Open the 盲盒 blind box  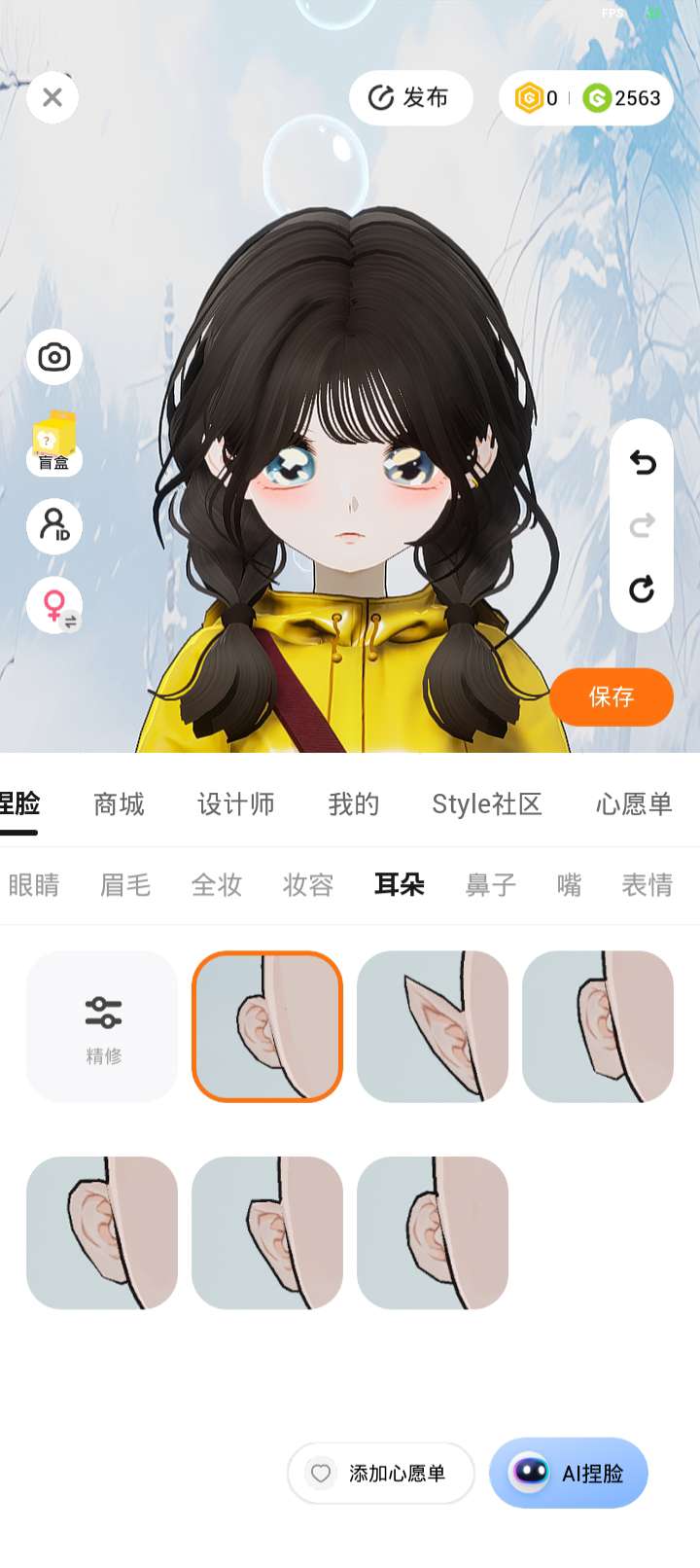[54, 444]
